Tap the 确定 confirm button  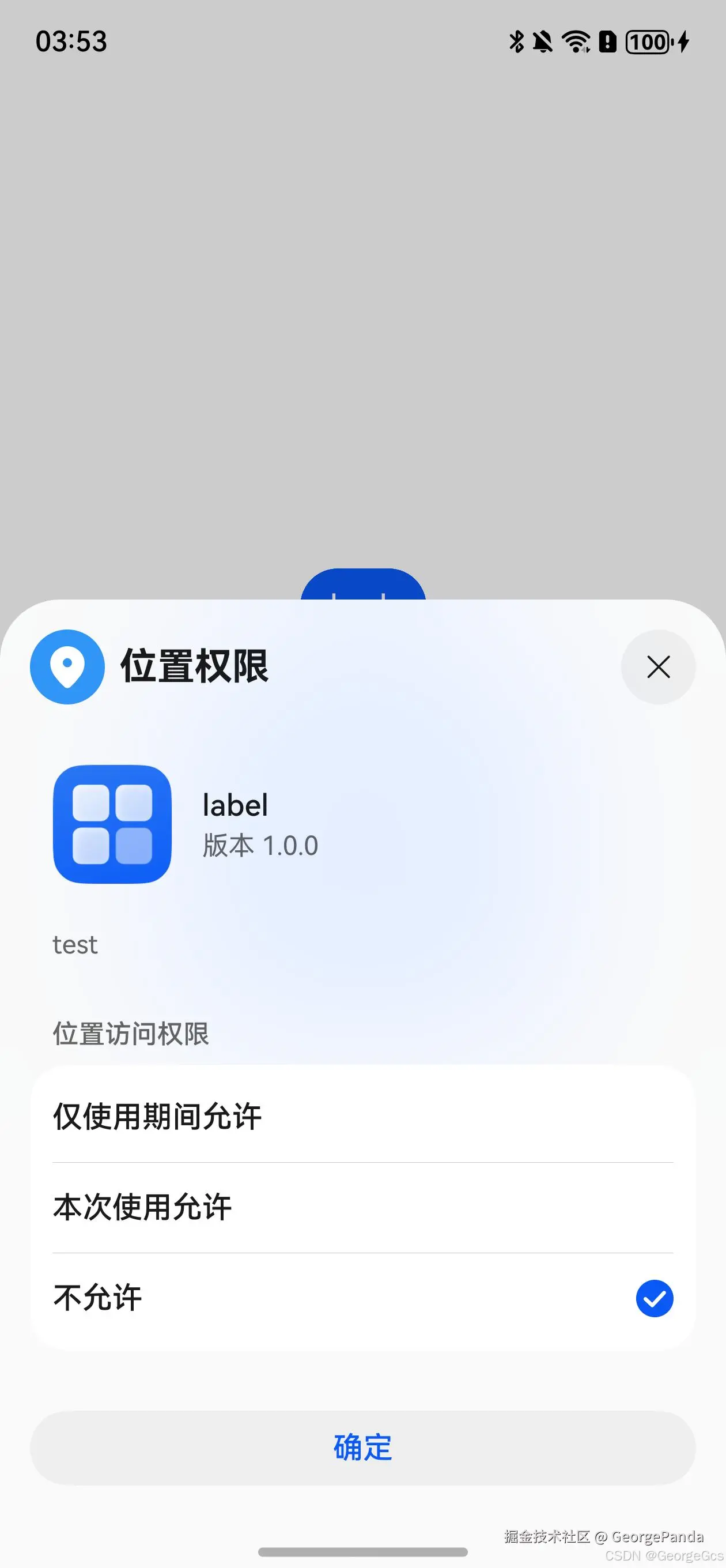[x=362, y=1449]
